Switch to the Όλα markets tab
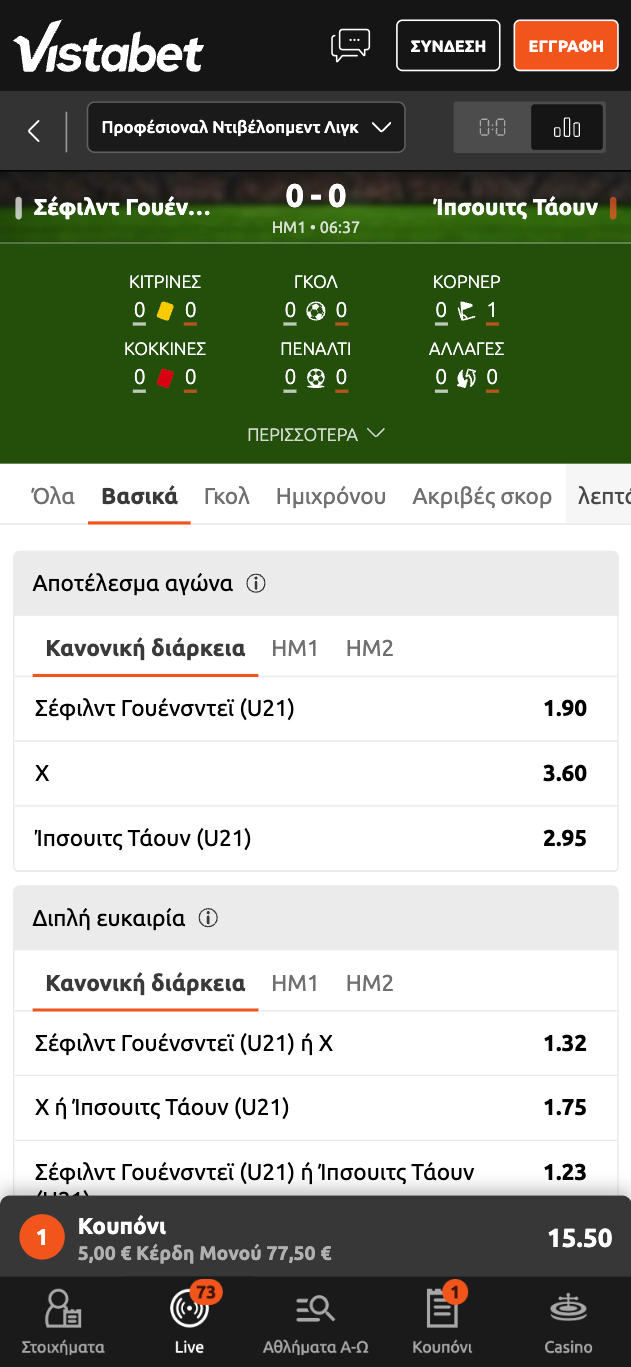Viewport: 631px width, 1367px height. 53,496
